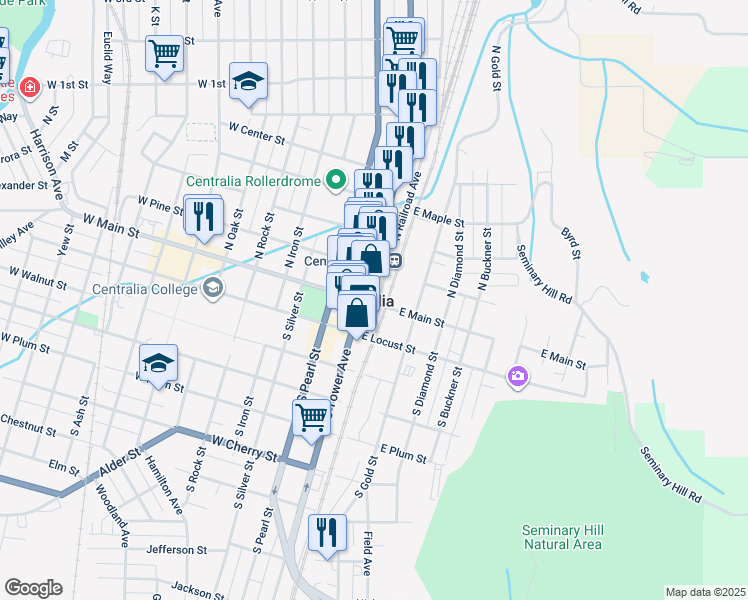Open the restaurant marker near Field Ave
This screenshot has height=600, width=748.
(x=327, y=533)
